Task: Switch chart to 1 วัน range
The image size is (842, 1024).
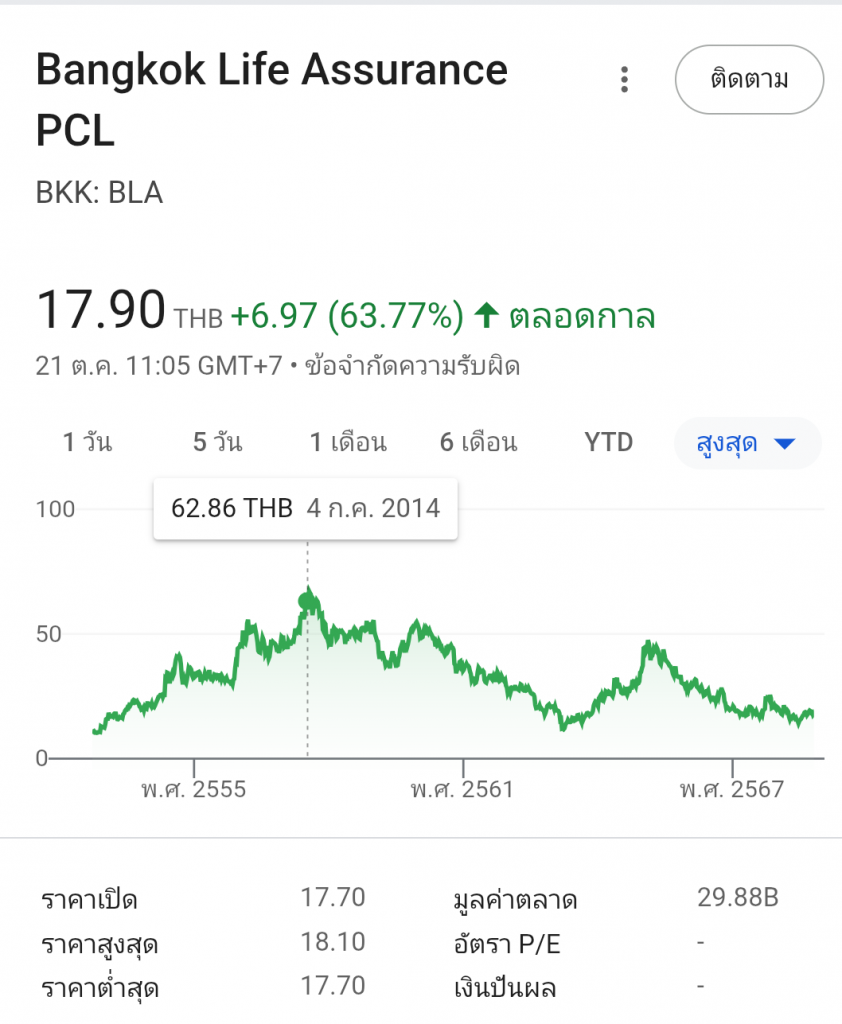Action: click(88, 442)
